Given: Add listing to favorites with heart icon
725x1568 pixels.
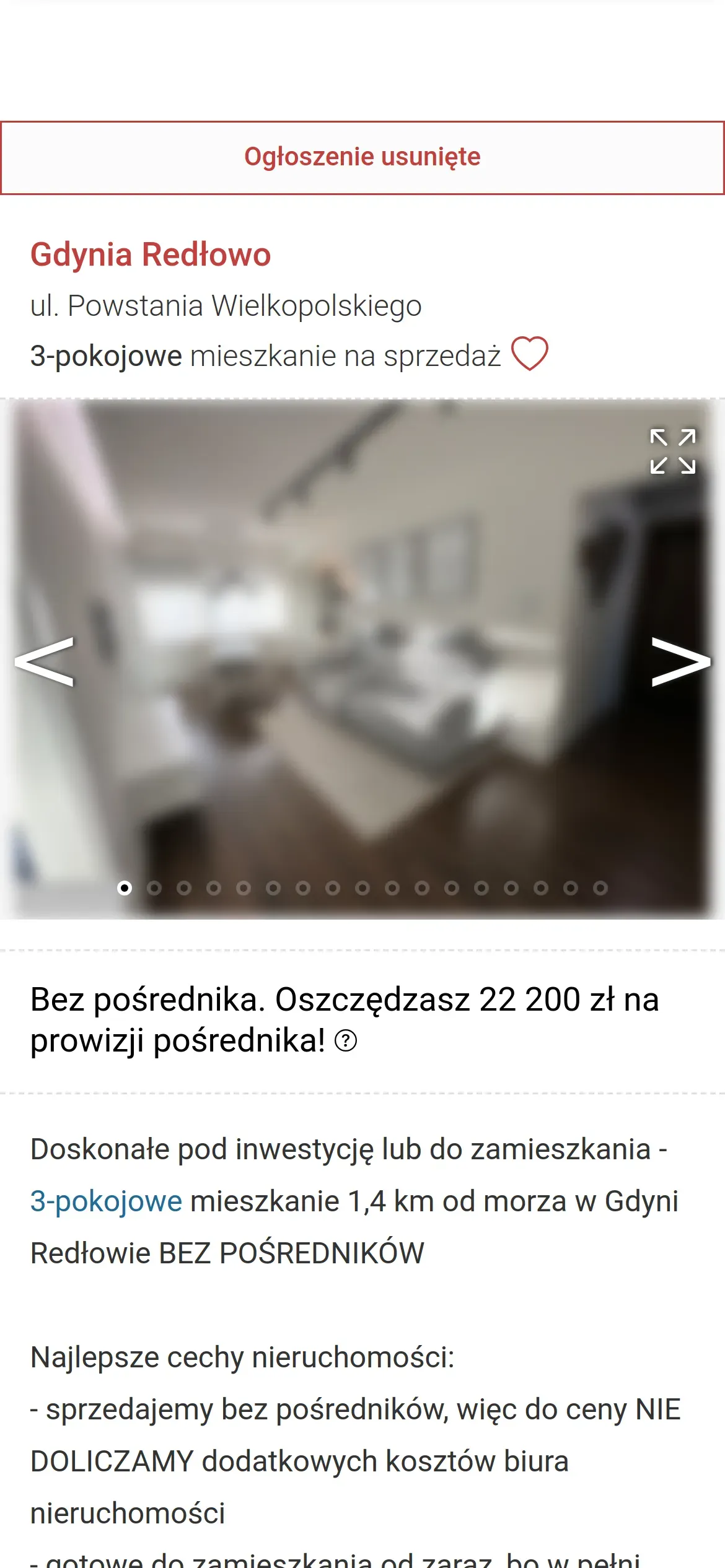Looking at the screenshot, I should pos(529,354).
